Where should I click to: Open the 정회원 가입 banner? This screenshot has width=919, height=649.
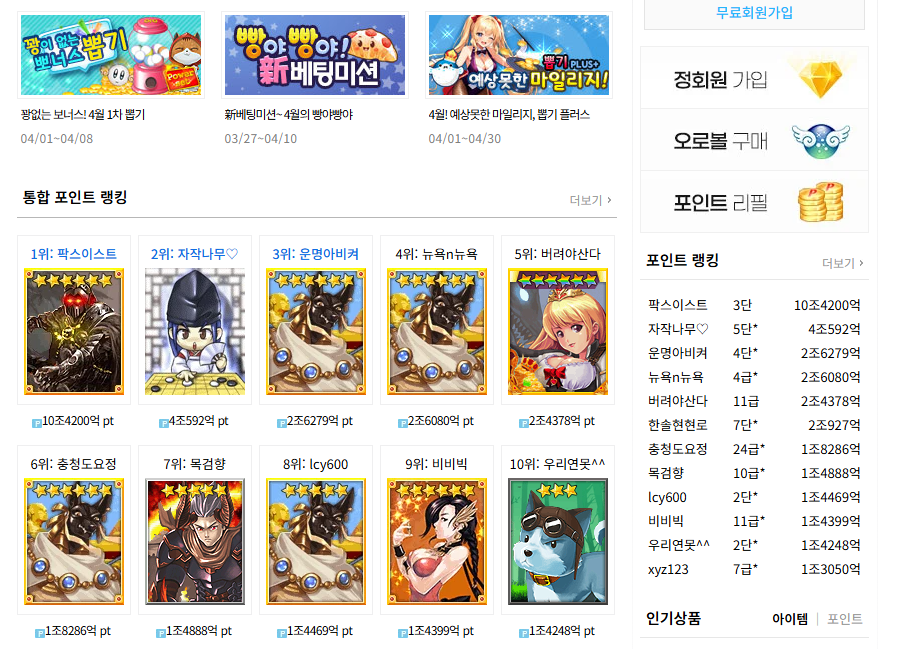(x=754, y=78)
